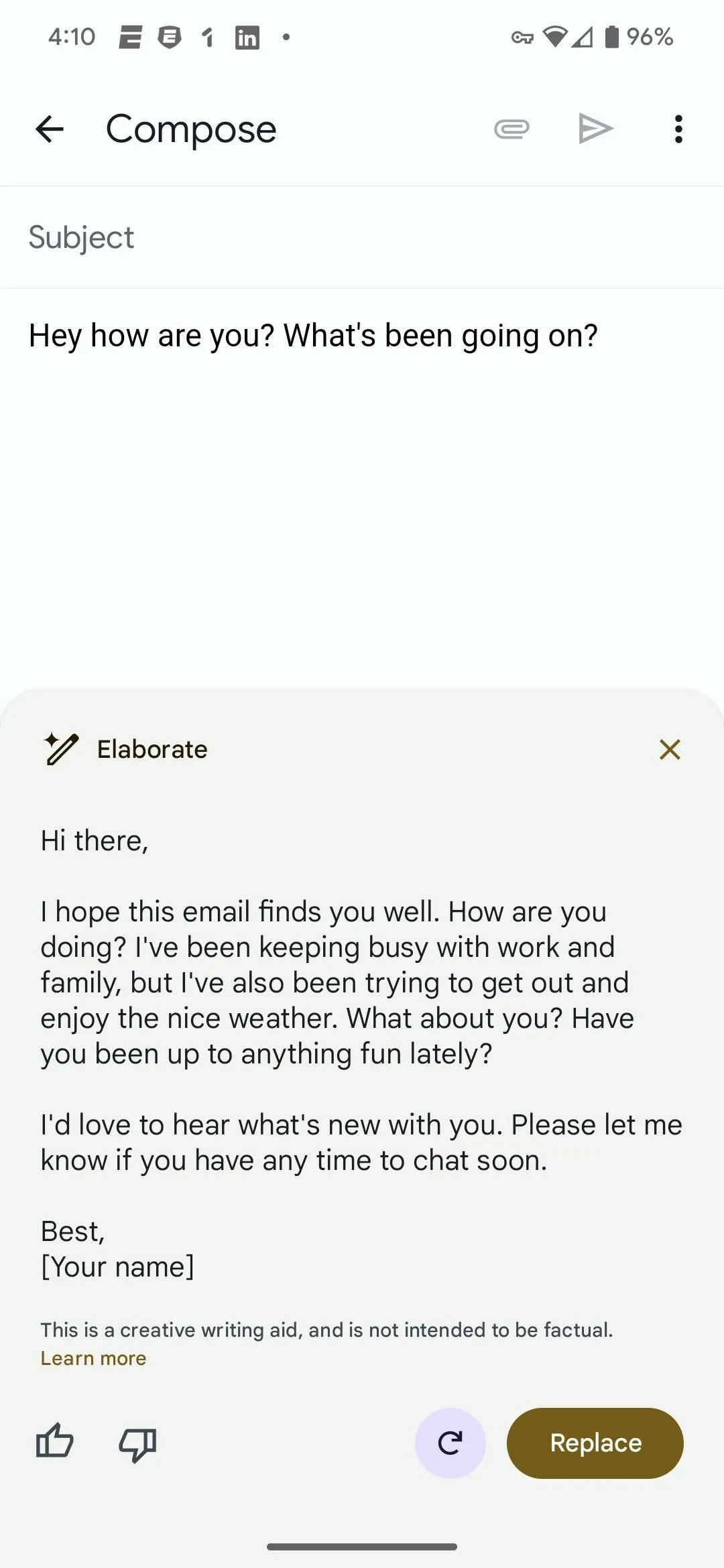724x1568 pixels.
Task: Attach a file with the paperclip icon
Action: [511, 129]
